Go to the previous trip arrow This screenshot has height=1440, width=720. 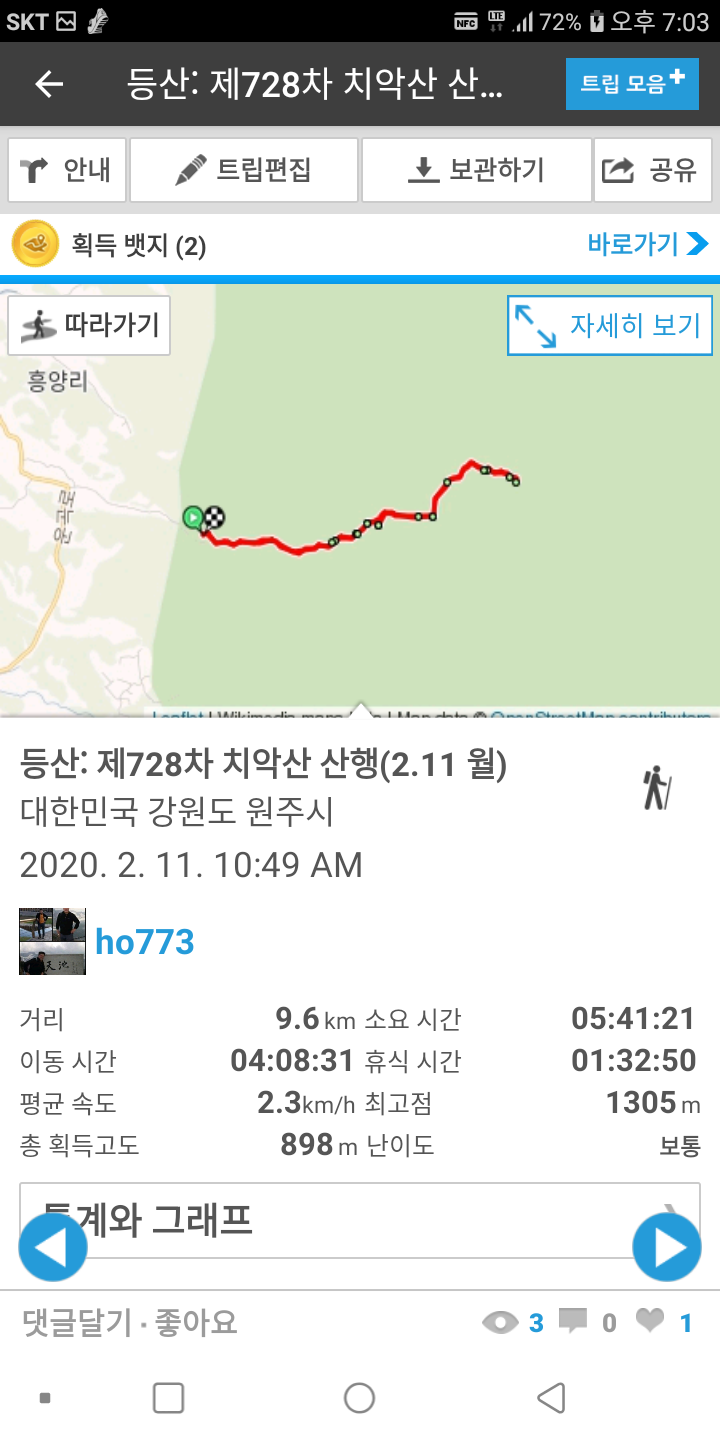53,1246
